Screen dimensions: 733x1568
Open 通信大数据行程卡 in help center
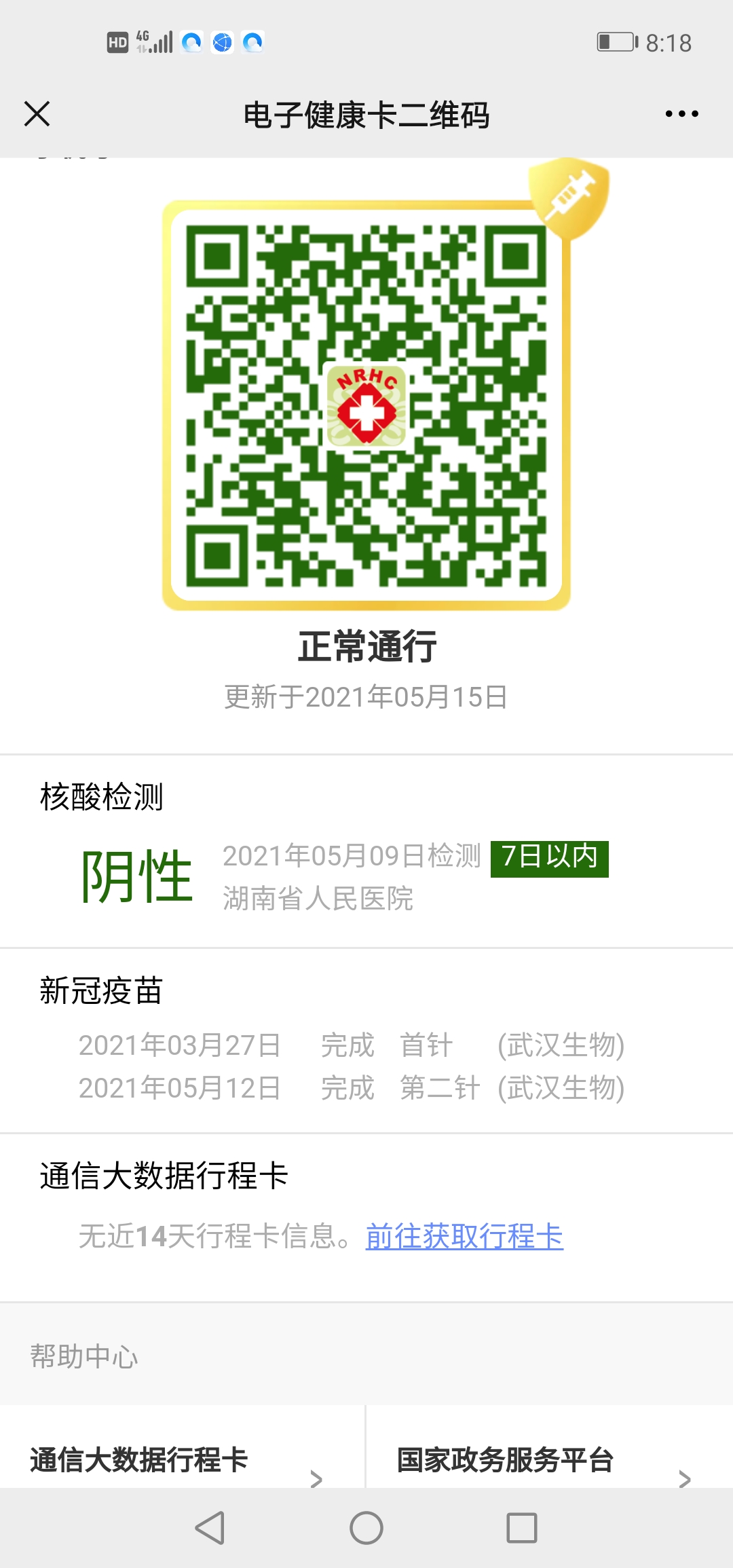coord(176,1459)
